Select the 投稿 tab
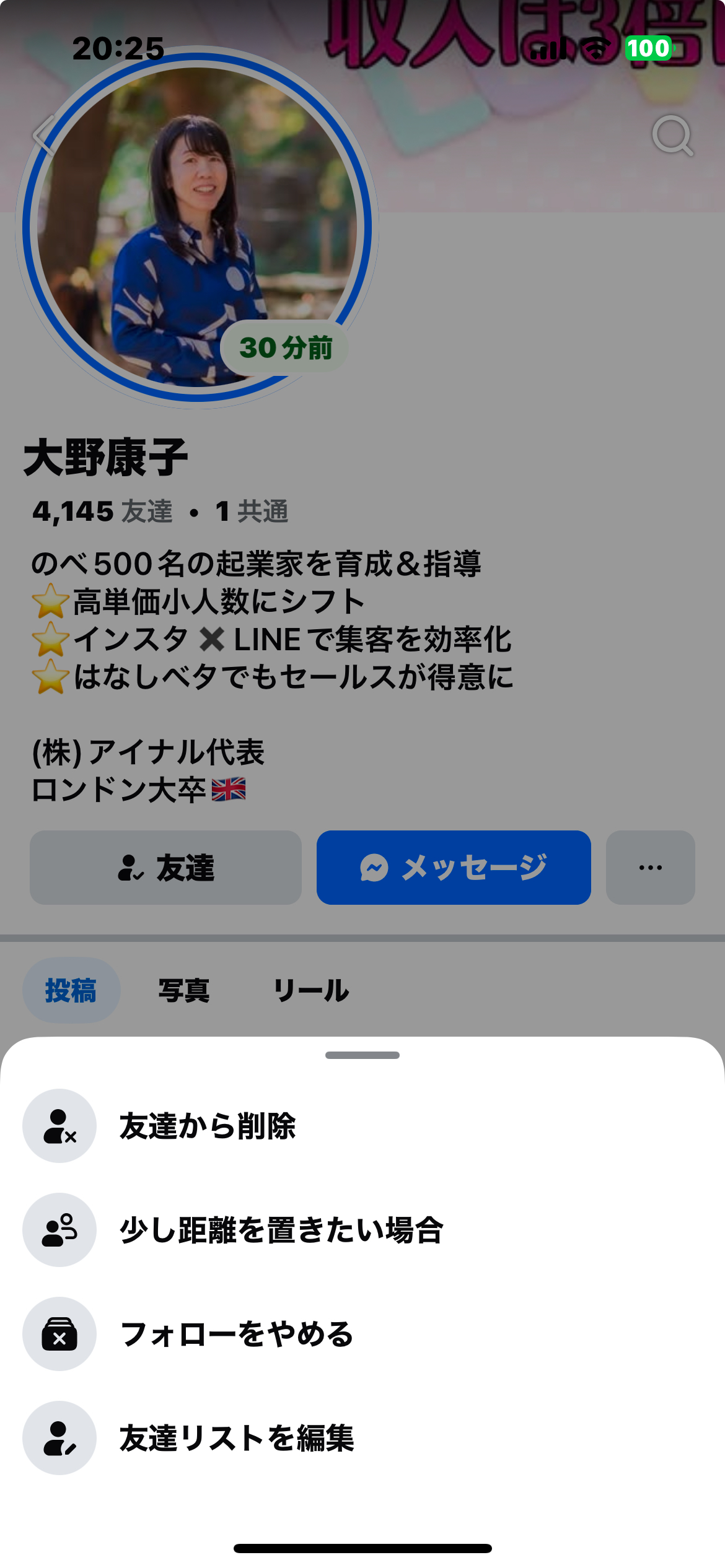Image resolution: width=725 pixels, height=1568 pixels. point(71,990)
